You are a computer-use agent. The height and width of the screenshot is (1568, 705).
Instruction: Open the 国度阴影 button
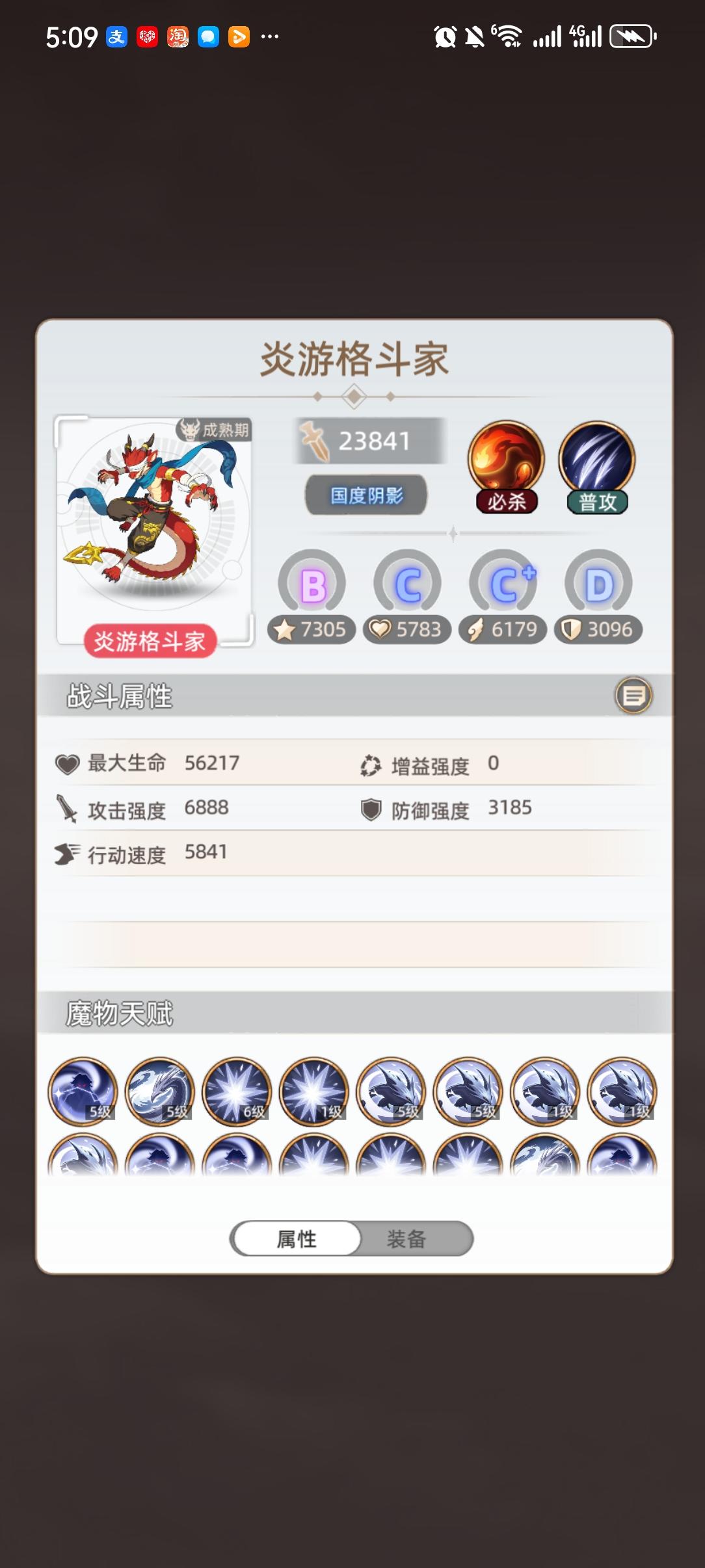point(365,495)
